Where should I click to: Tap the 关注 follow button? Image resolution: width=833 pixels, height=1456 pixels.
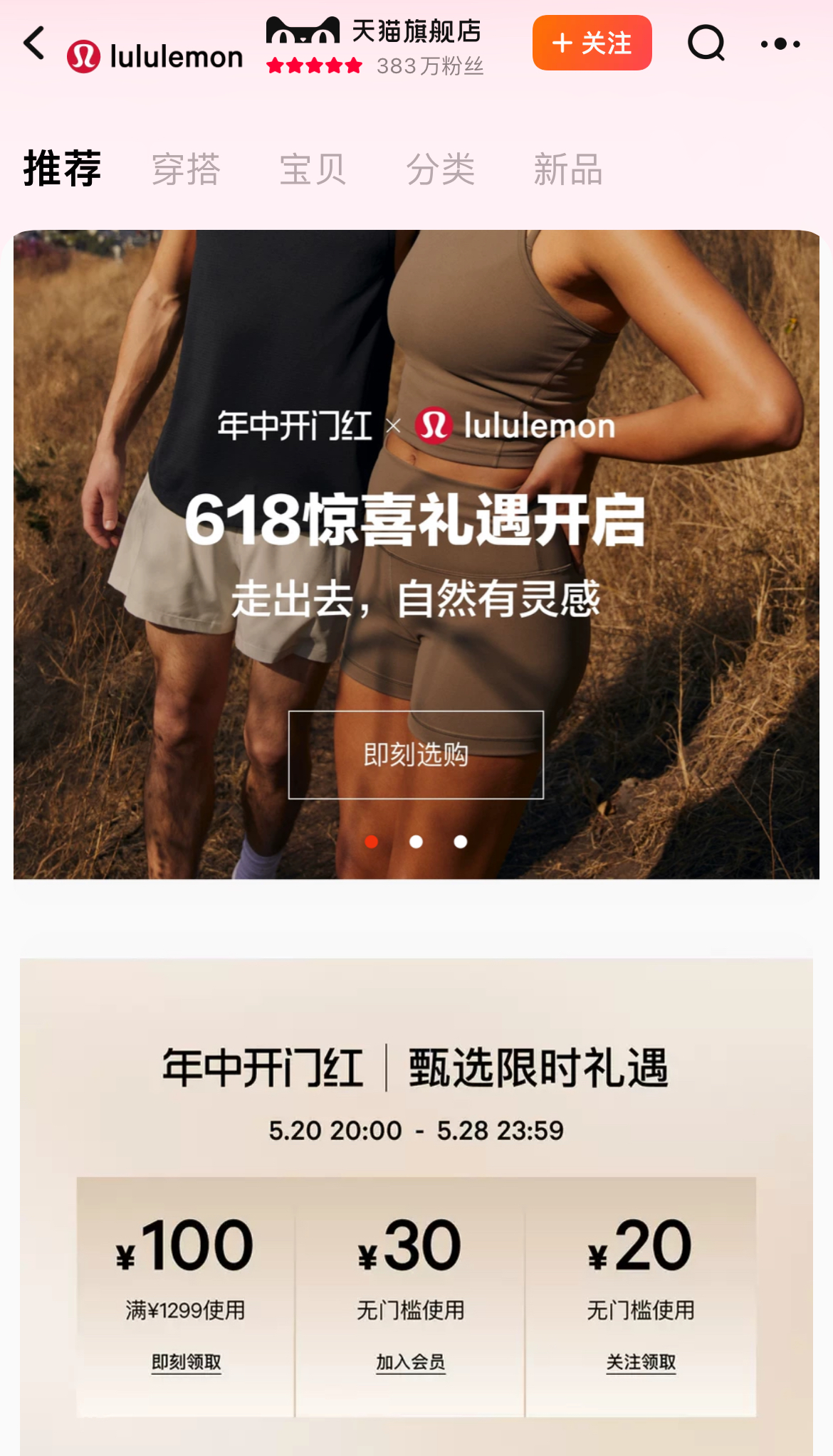592,43
